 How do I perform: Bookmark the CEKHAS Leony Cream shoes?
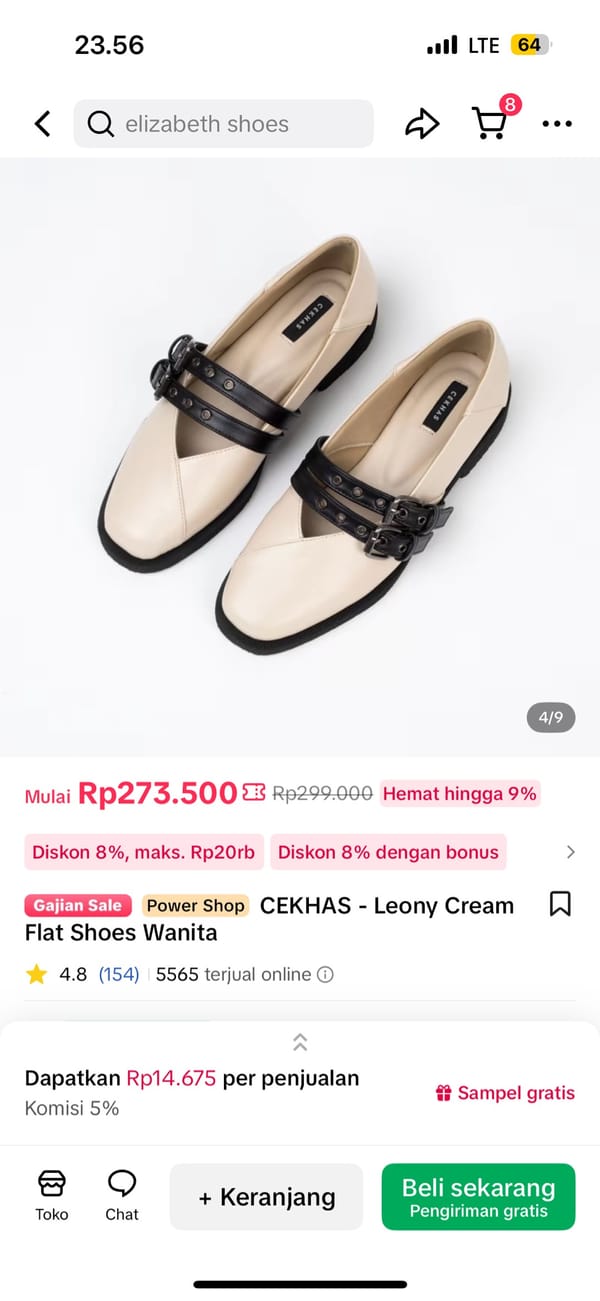[561, 905]
